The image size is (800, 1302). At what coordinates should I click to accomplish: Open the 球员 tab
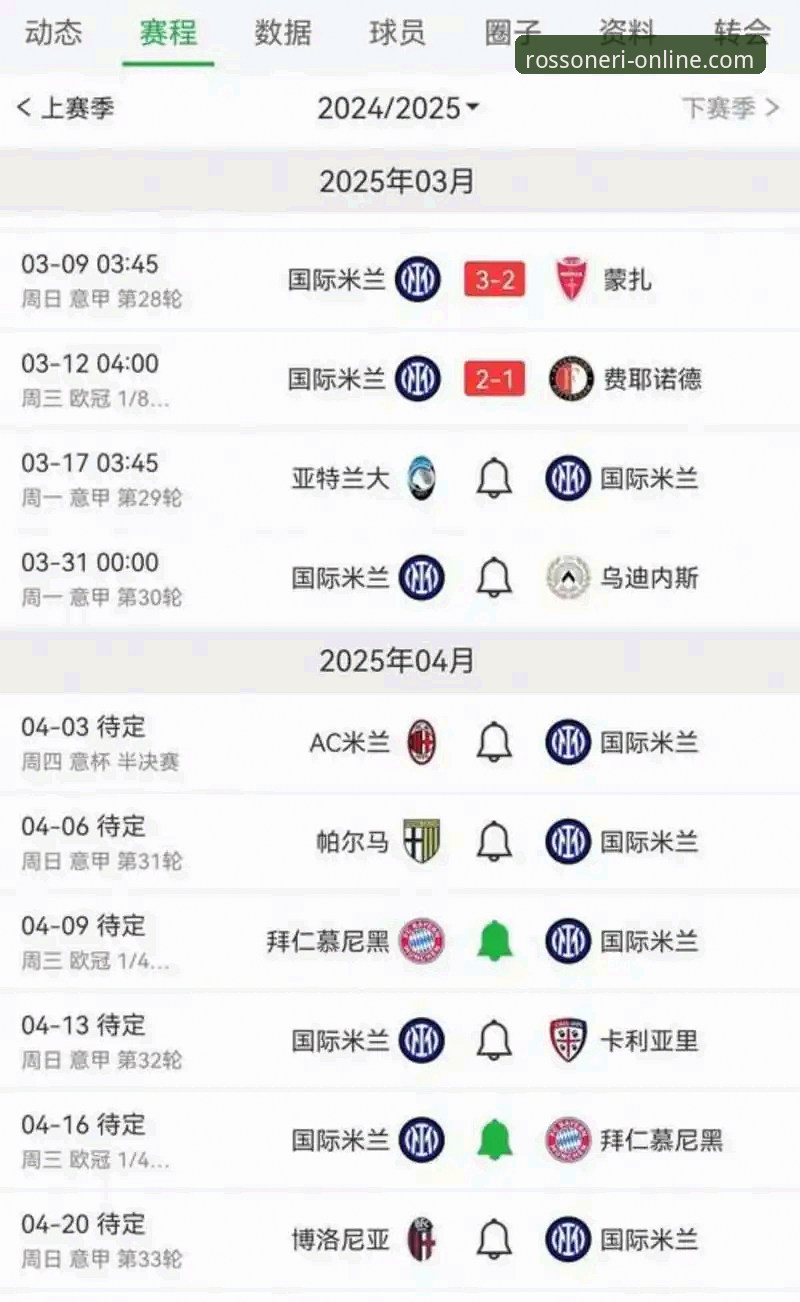point(397,33)
